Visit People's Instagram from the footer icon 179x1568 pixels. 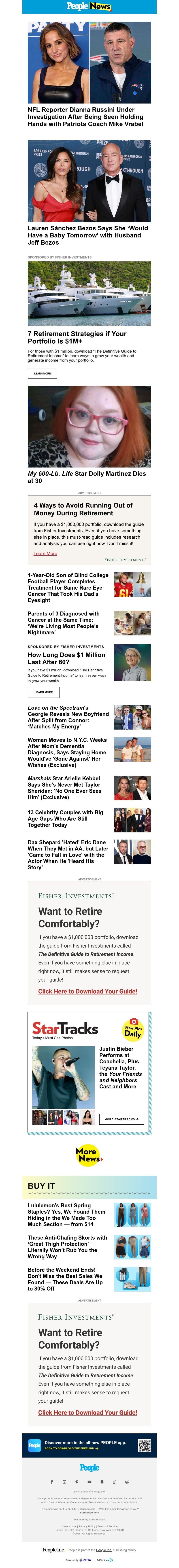coord(64,1482)
